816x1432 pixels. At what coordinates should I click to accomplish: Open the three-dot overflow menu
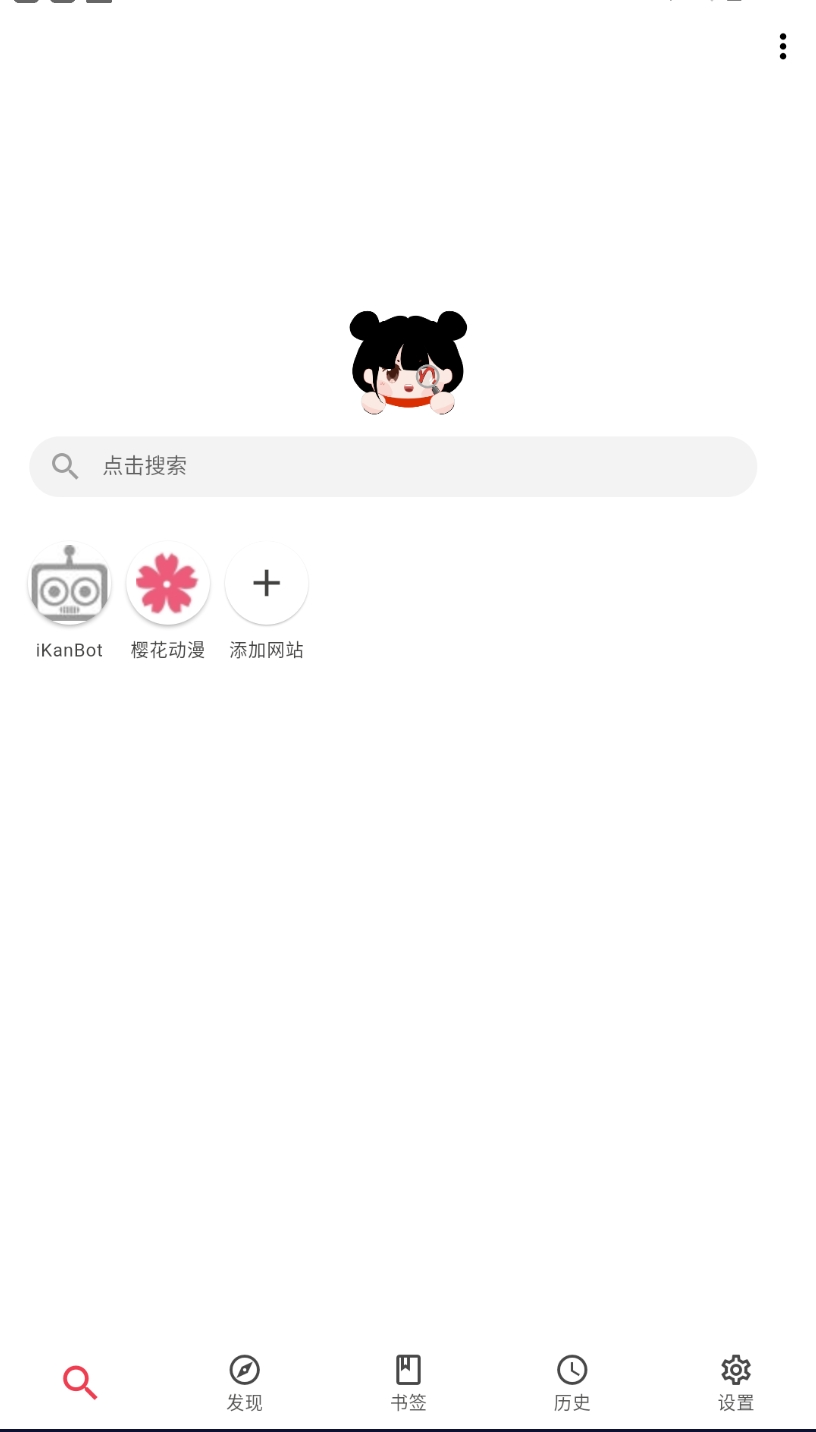(x=782, y=46)
